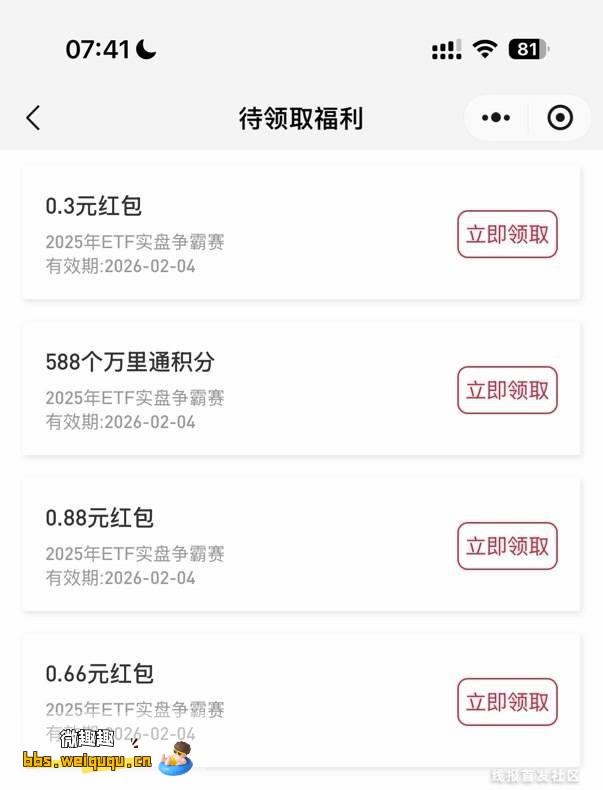Go back from the 待领取福利 page

(x=33, y=118)
